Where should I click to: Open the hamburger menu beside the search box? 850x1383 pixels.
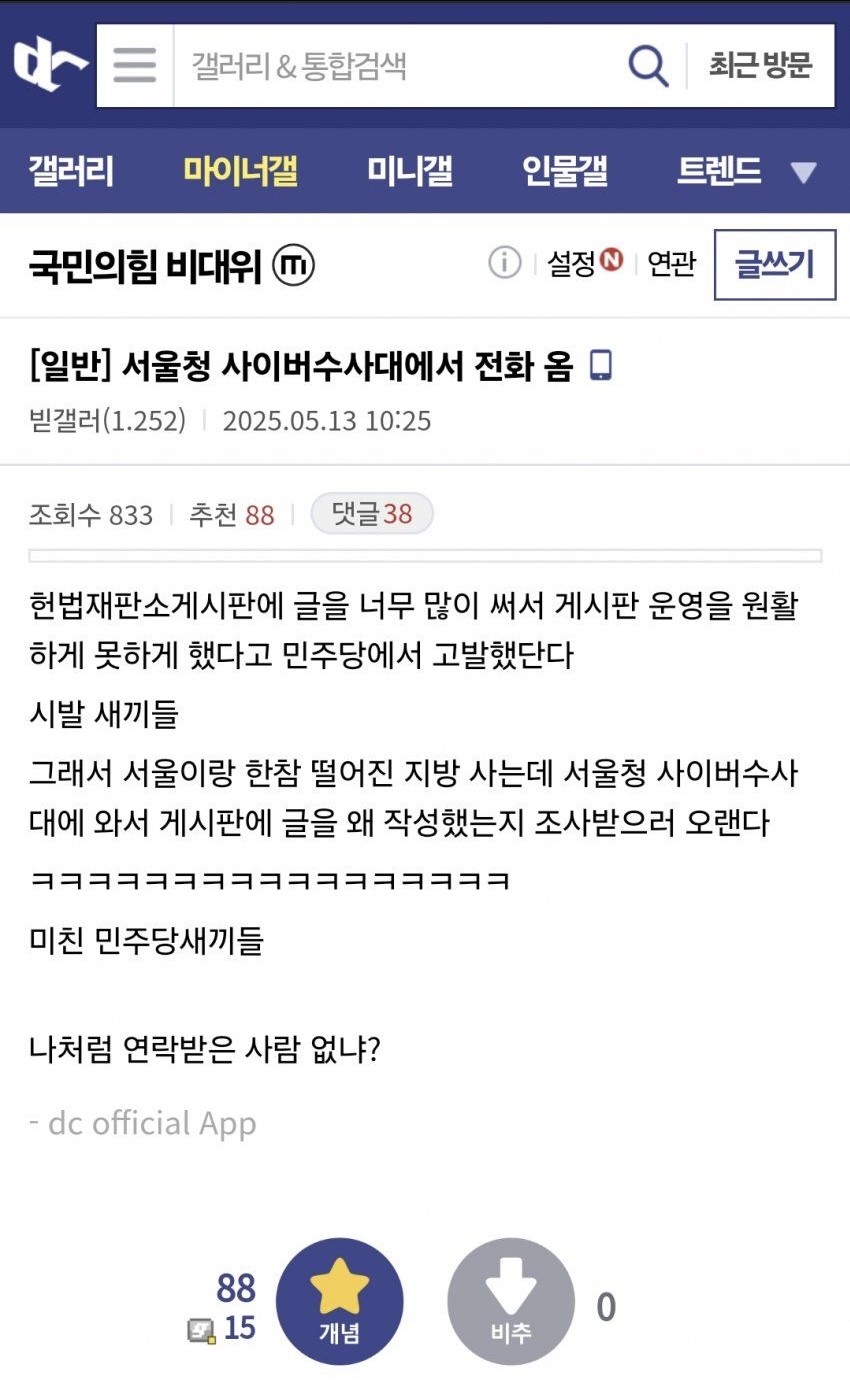point(135,66)
